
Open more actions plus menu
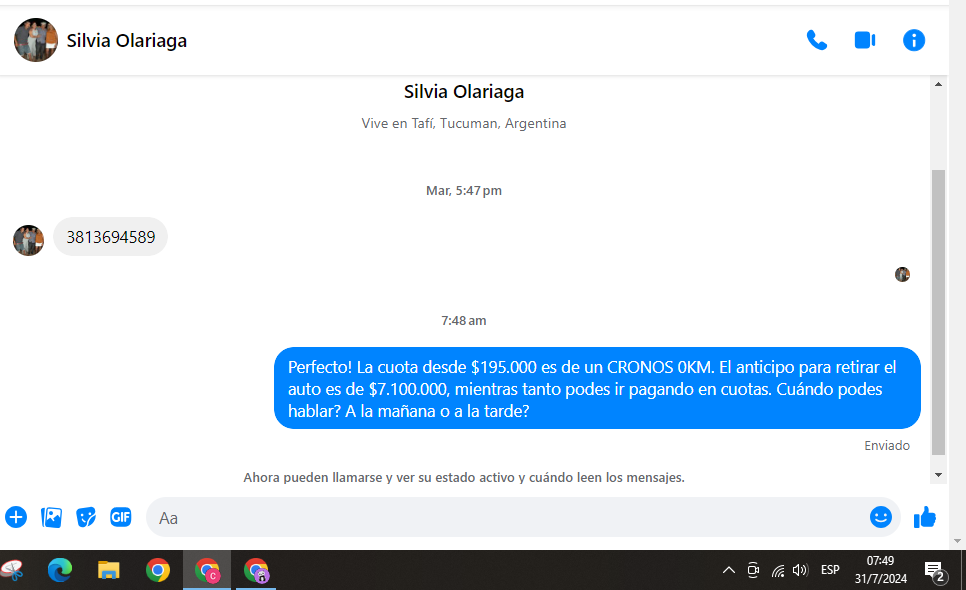click(16, 517)
